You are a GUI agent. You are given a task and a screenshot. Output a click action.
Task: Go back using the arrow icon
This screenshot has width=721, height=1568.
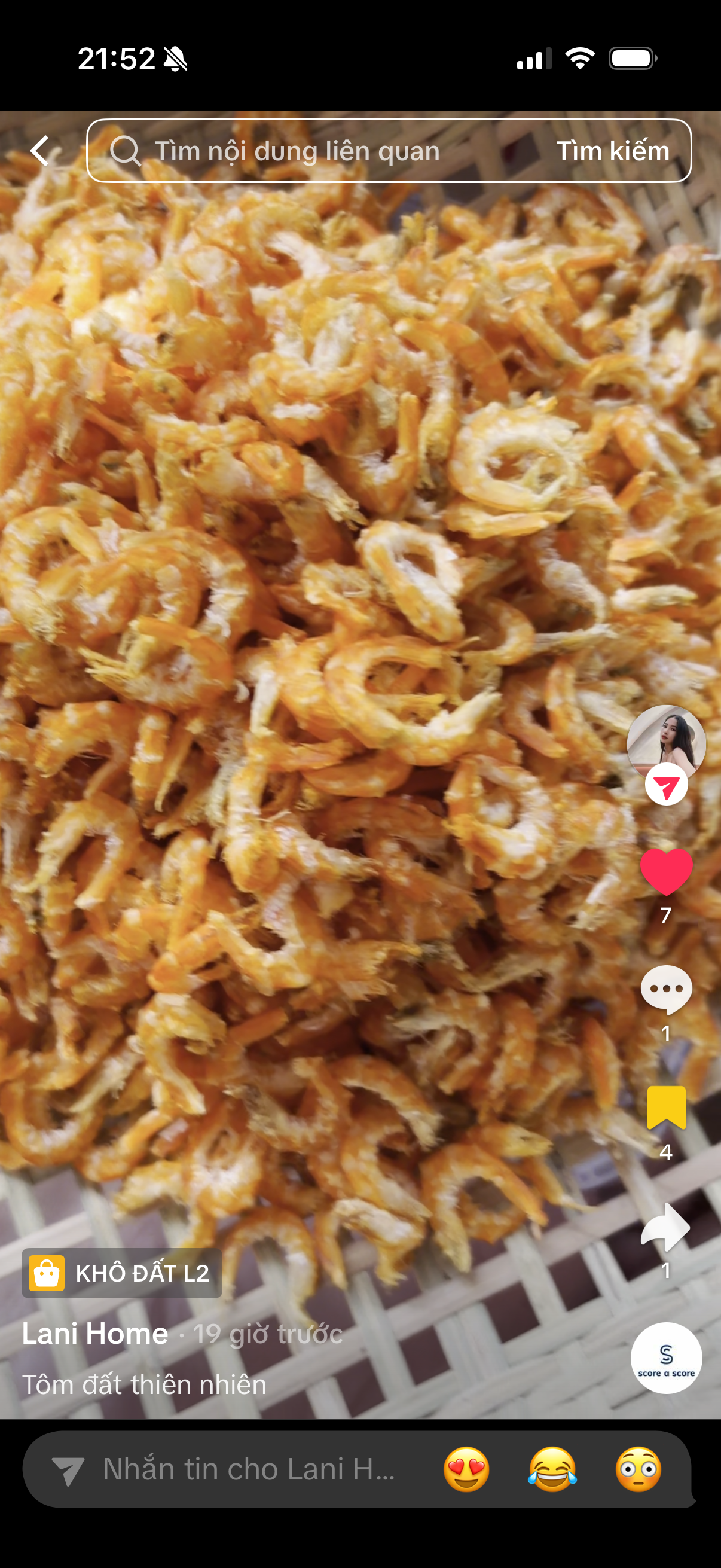pos(40,150)
